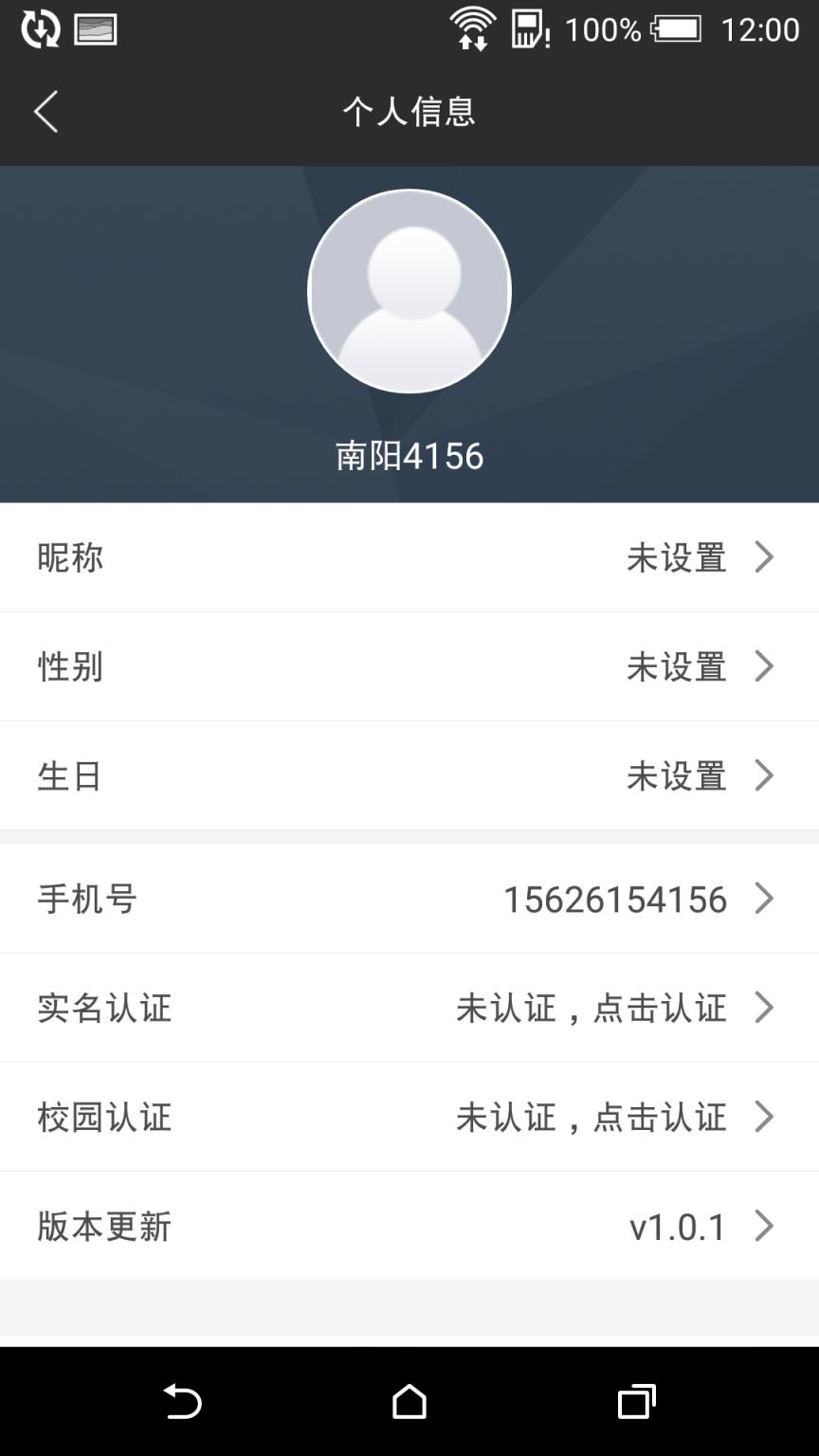Screen dimensions: 819x1456
Task: Expand the 生日 row via its chevron
Action: 764,775
